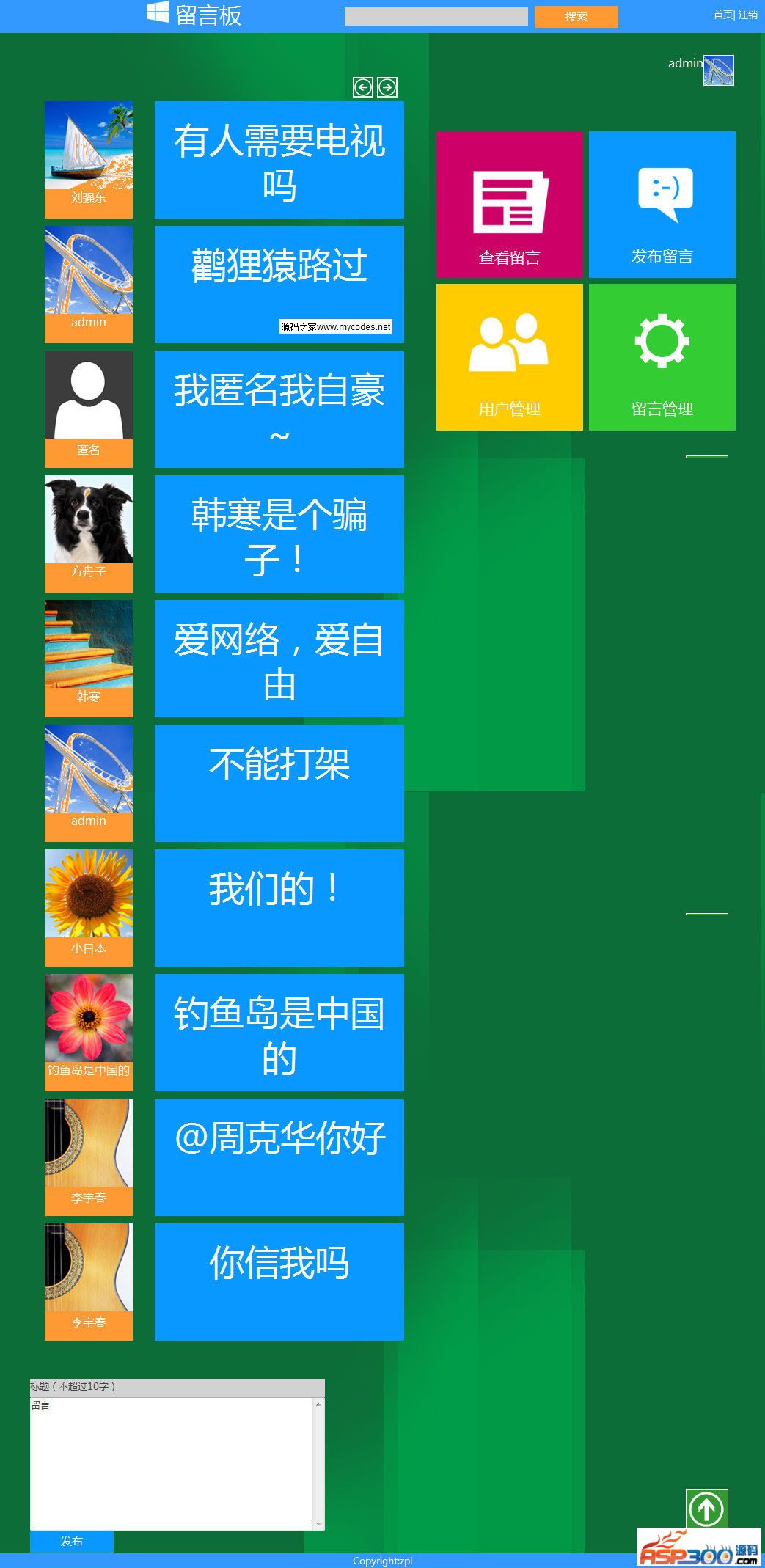Tap the orange 搜索 button
The image size is (765, 1568).
[576, 16]
